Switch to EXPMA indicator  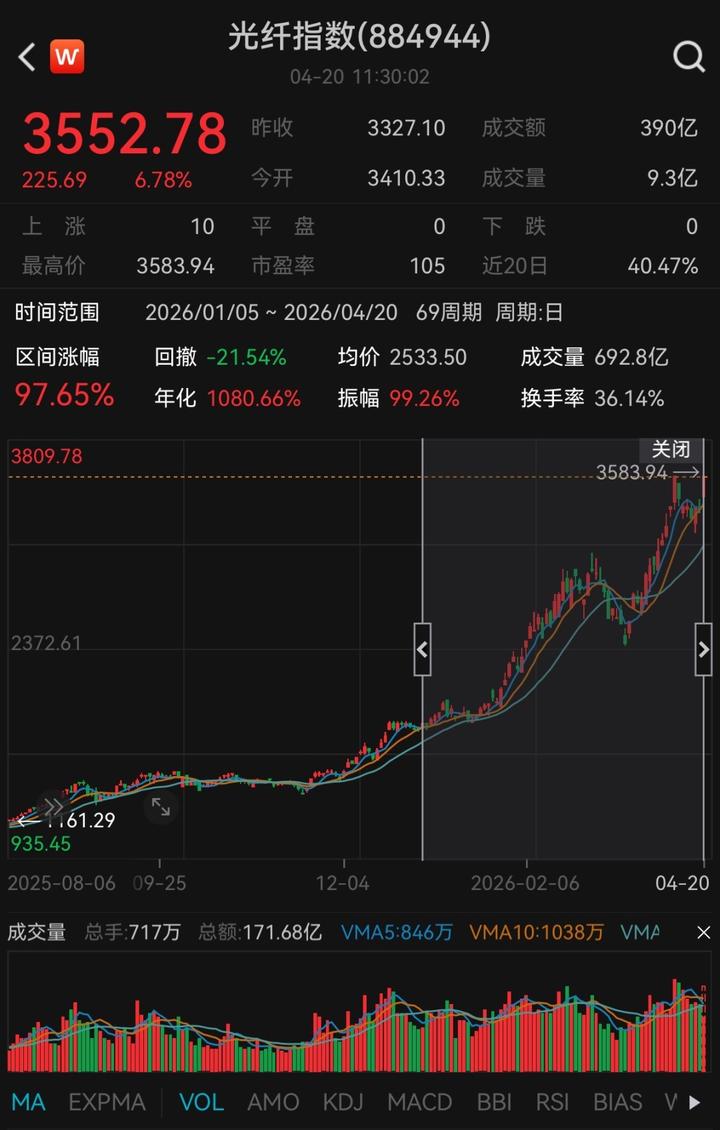(x=107, y=1102)
